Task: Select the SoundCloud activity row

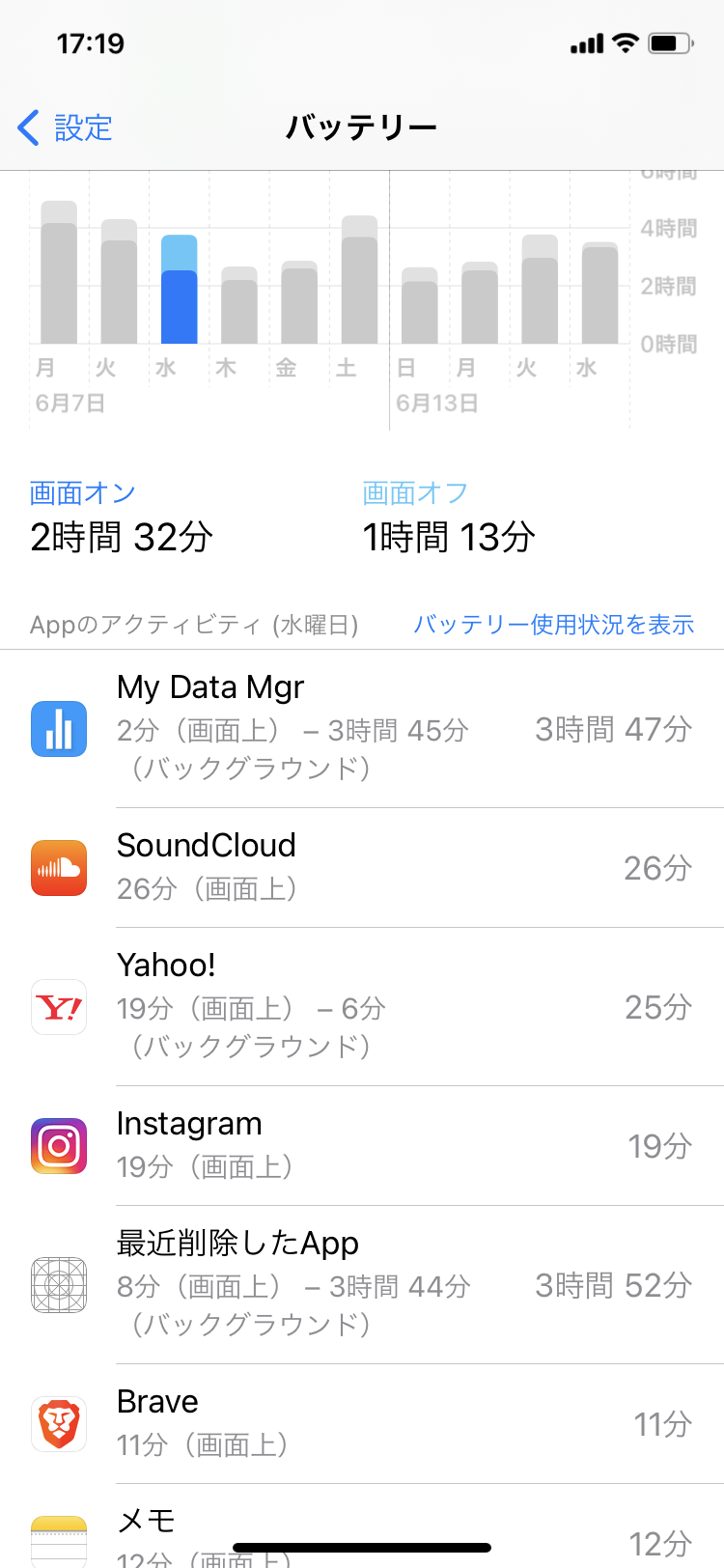Action: click(x=362, y=867)
